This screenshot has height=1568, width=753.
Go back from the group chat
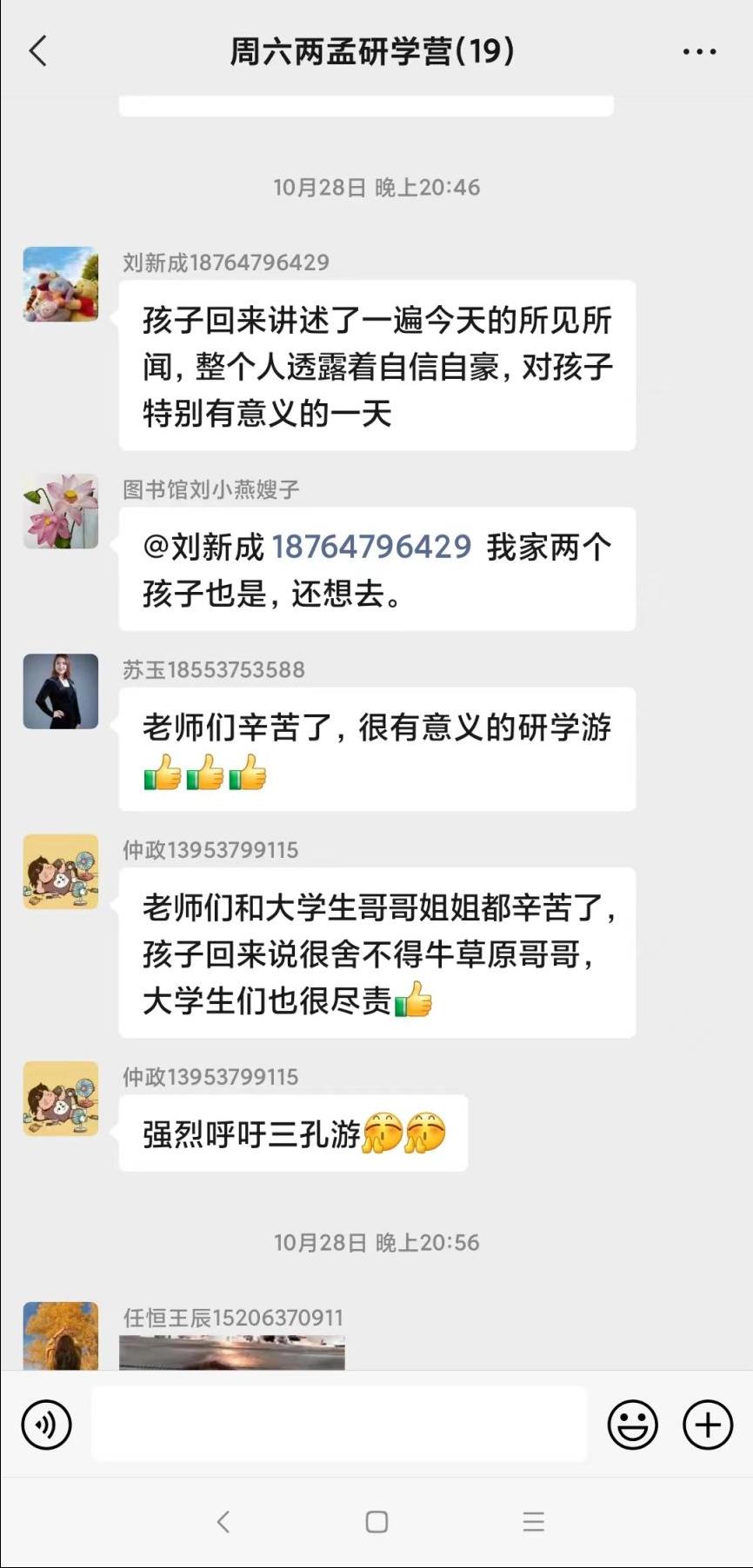(x=38, y=51)
